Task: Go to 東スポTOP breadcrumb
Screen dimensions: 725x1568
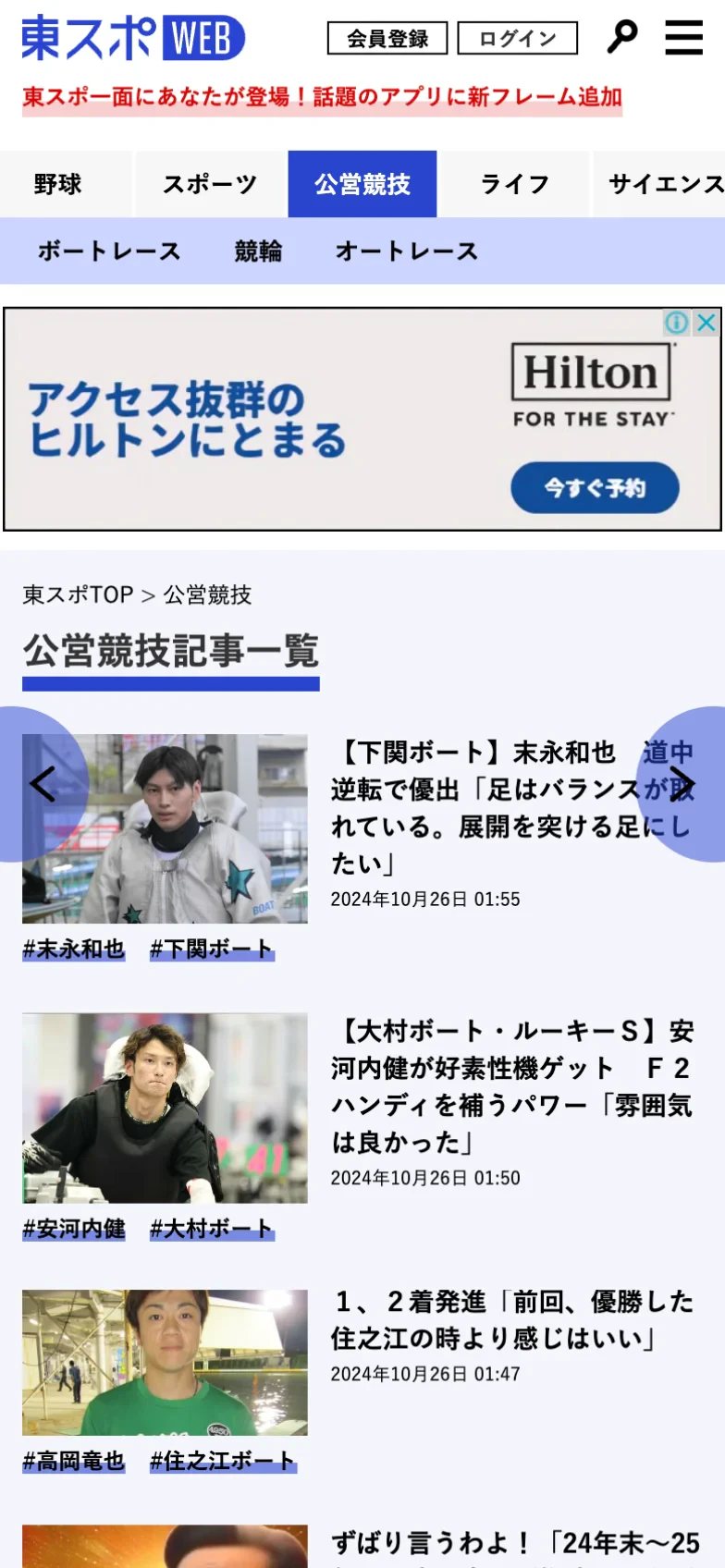Action: pyautogui.click(x=78, y=594)
